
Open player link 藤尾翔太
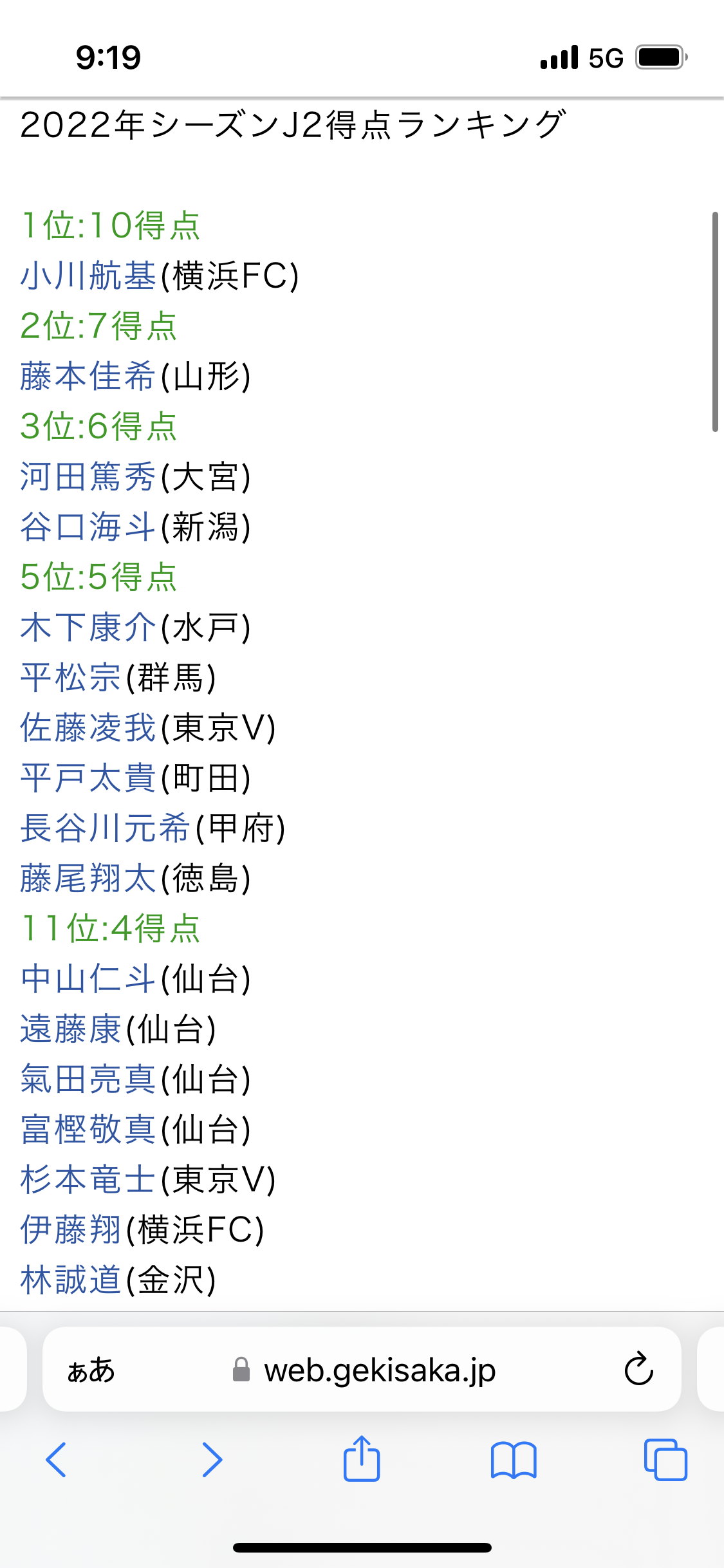(88, 879)
